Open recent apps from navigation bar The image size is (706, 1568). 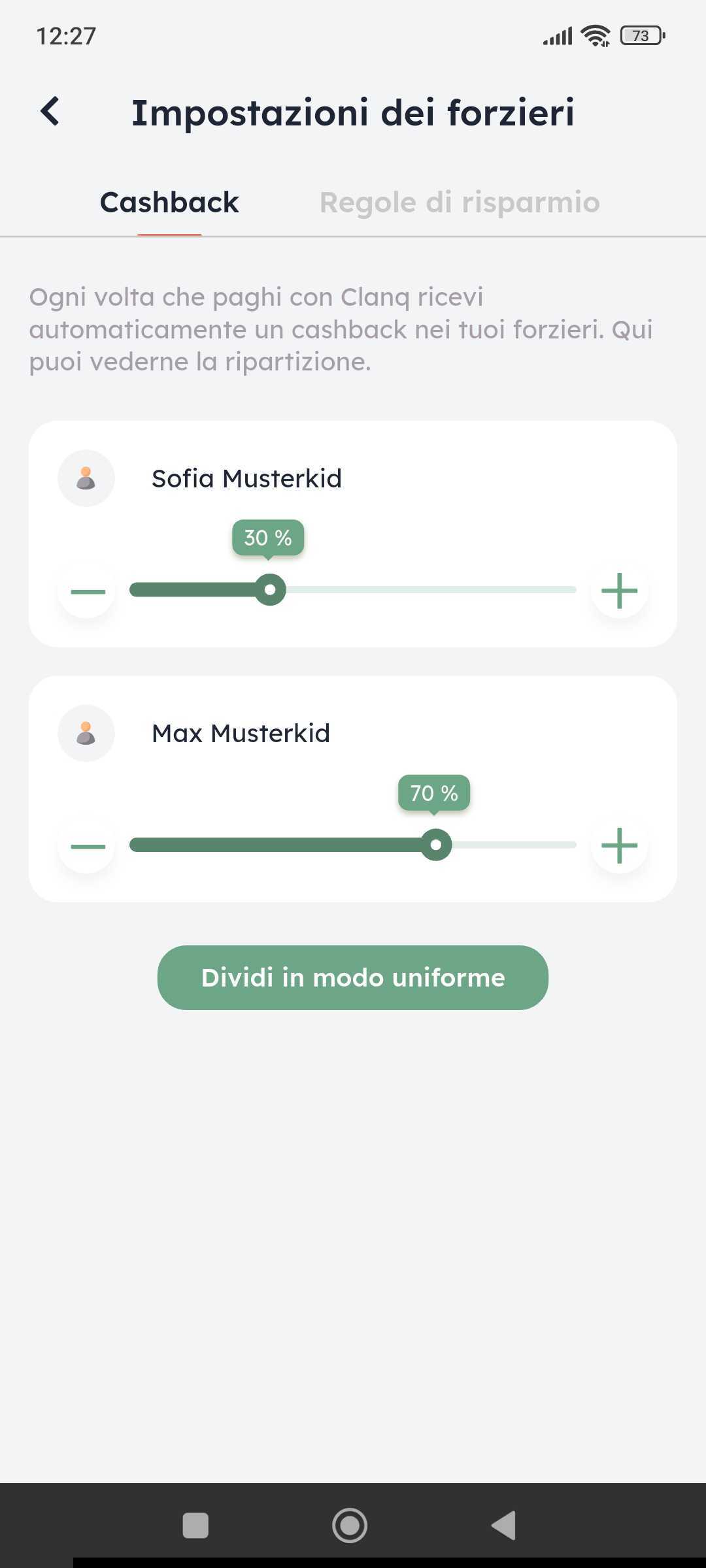(195, 1526)
